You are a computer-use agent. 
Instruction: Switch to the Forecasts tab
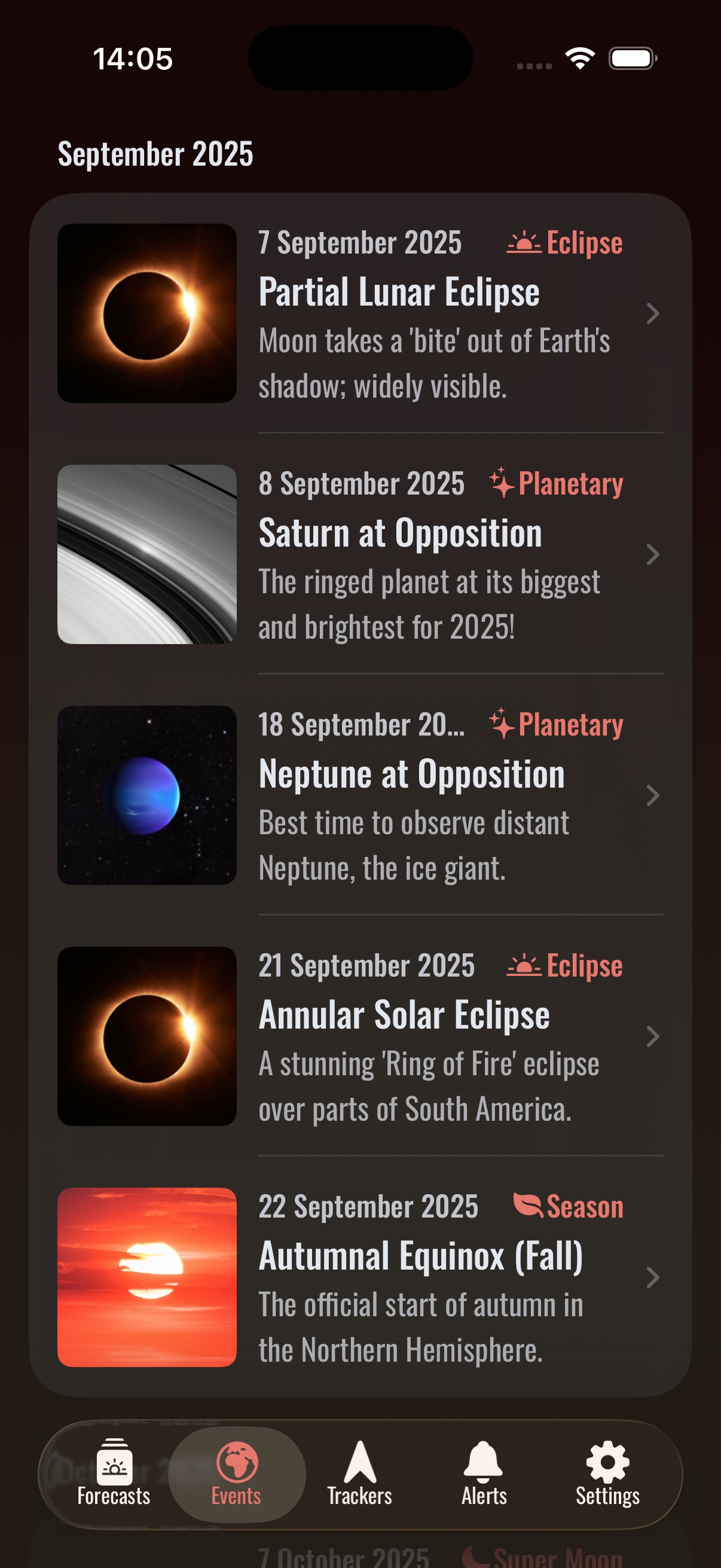114,1474
